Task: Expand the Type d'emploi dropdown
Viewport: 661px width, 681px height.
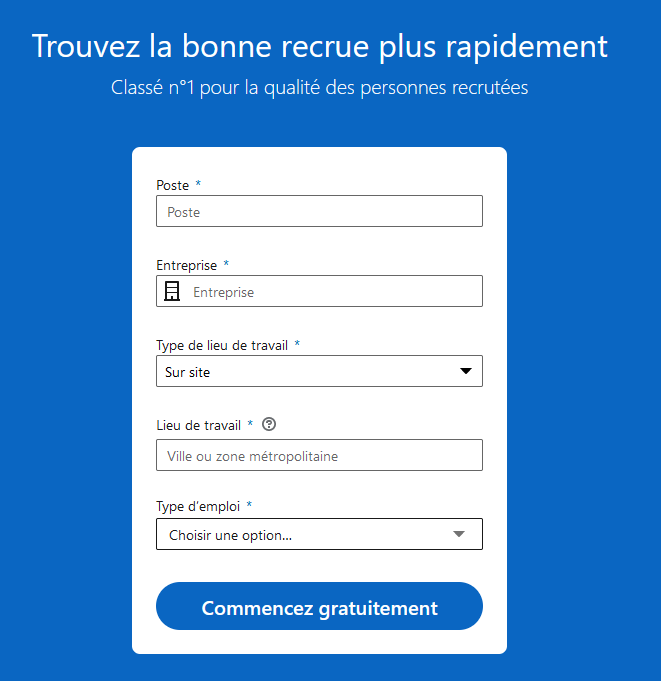Action: [319, 535]
